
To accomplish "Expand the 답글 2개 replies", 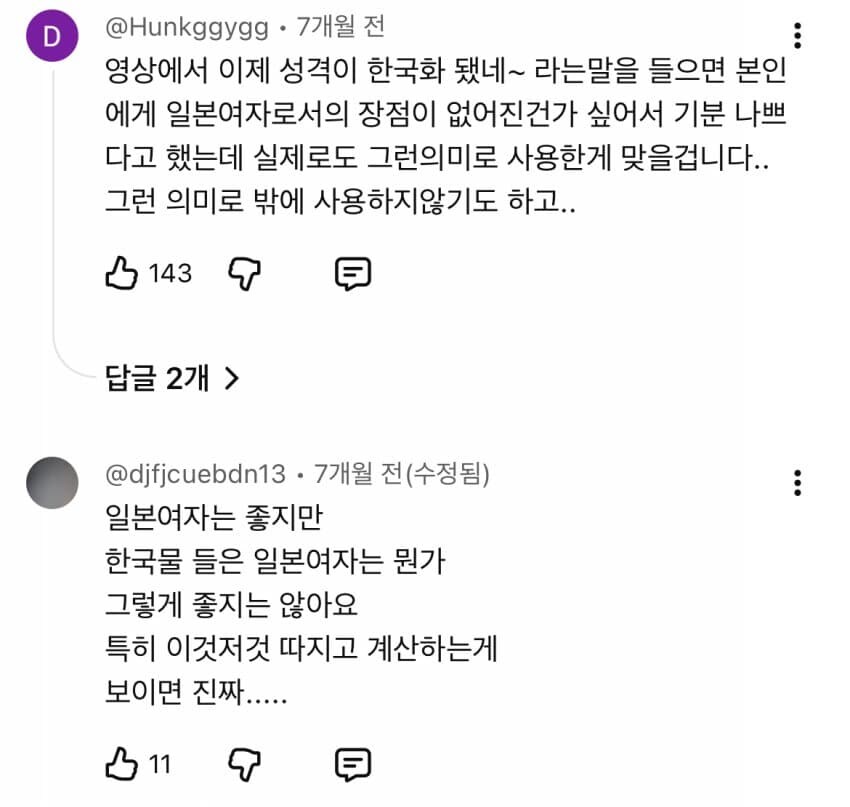I will (172, 378).
